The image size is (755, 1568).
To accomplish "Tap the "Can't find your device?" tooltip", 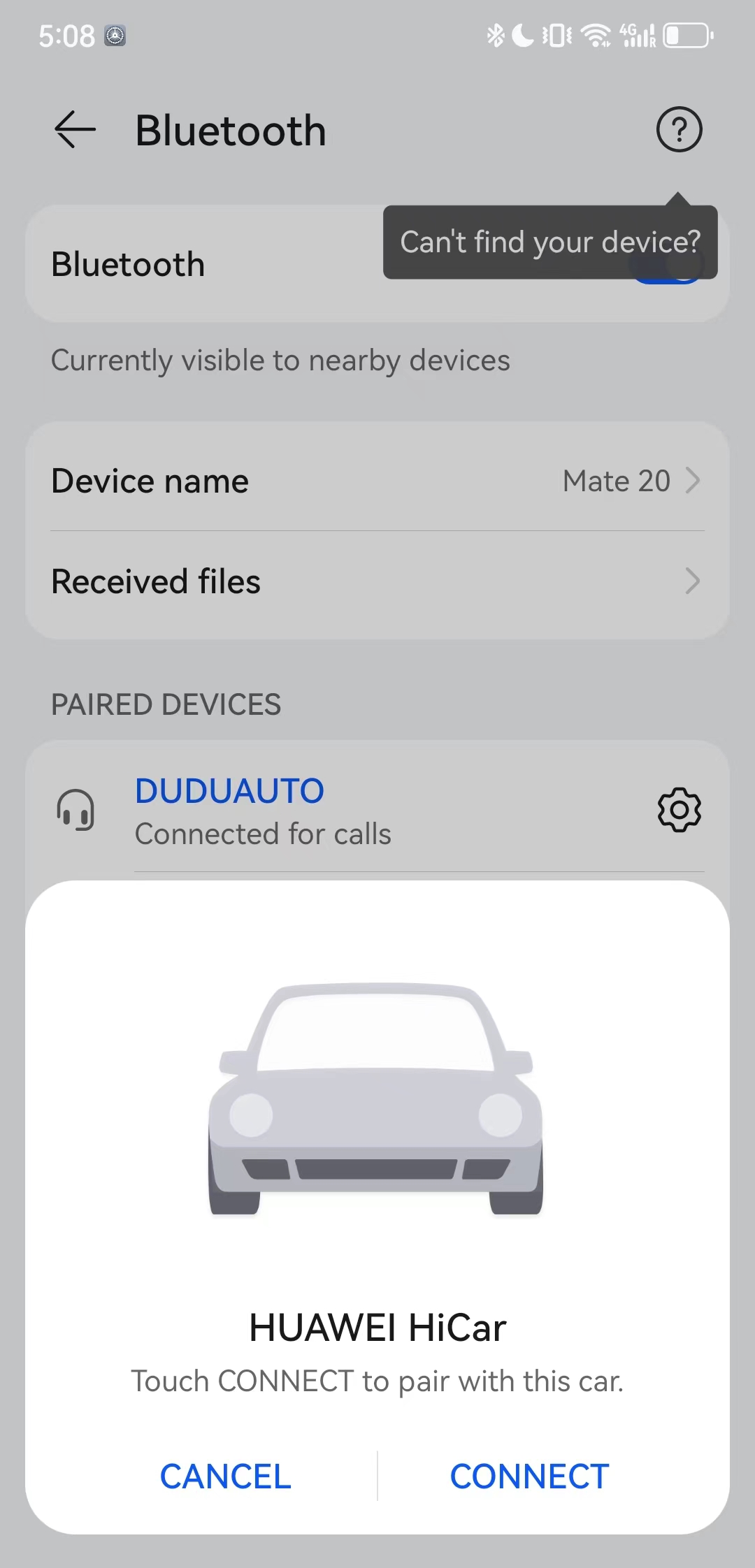I will tap(549, 242).
